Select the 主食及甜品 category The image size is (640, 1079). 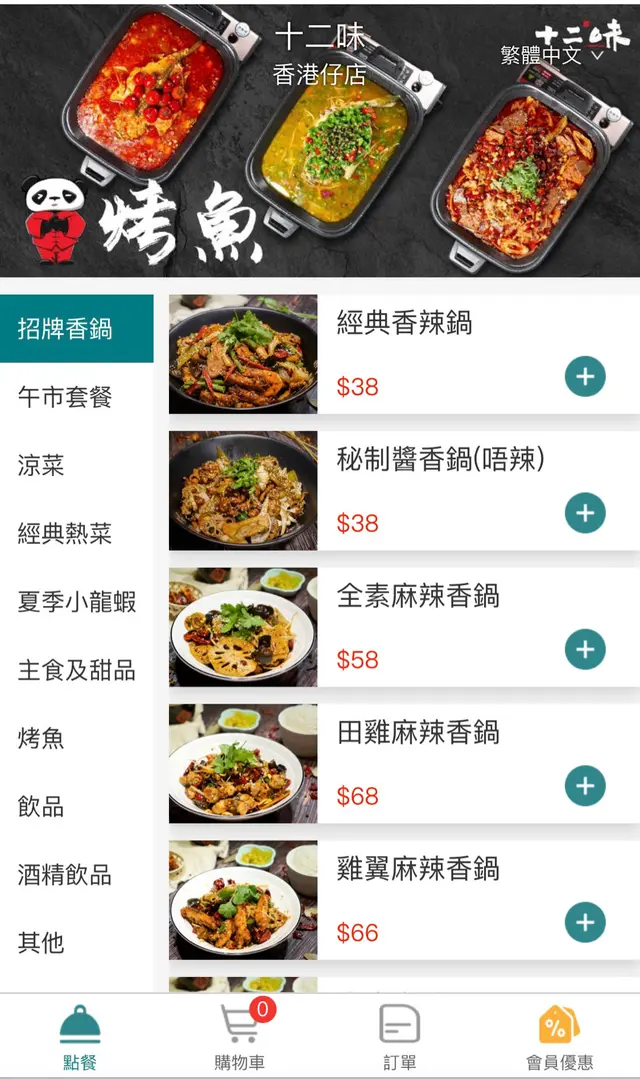[x=77, y=670]
